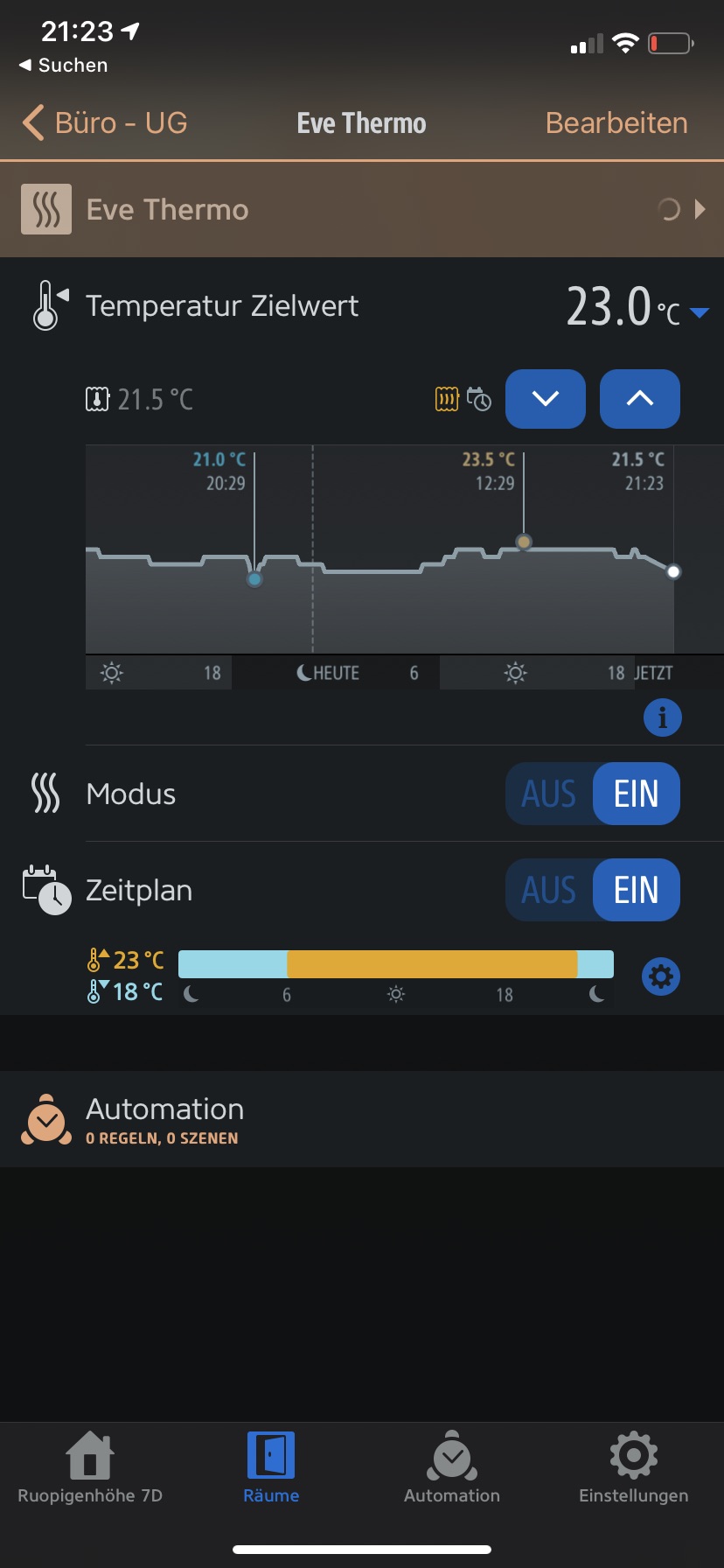724x1568 pixels.
Task: Turn Zeitplan on with EIN
Action: [x=636, y=890]
